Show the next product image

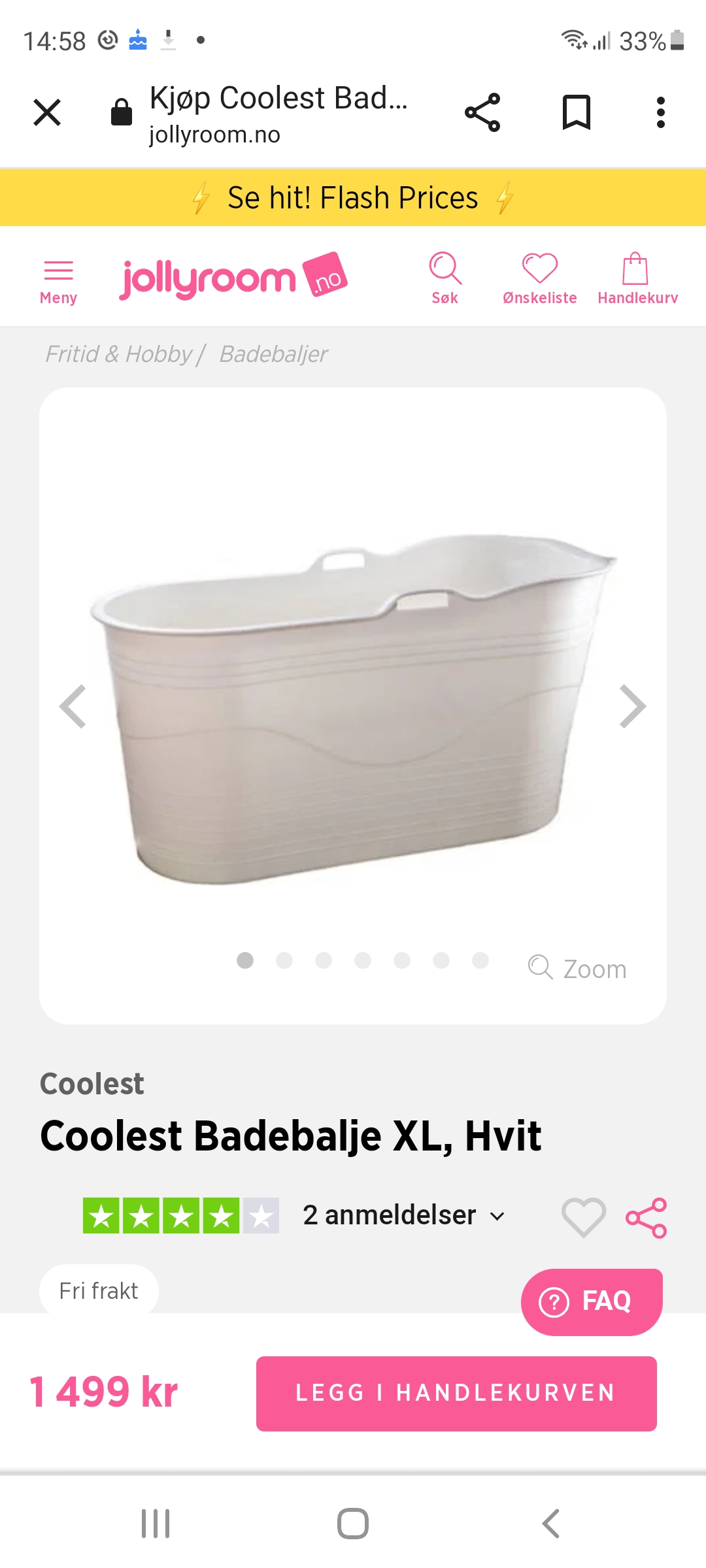[633, 706]
